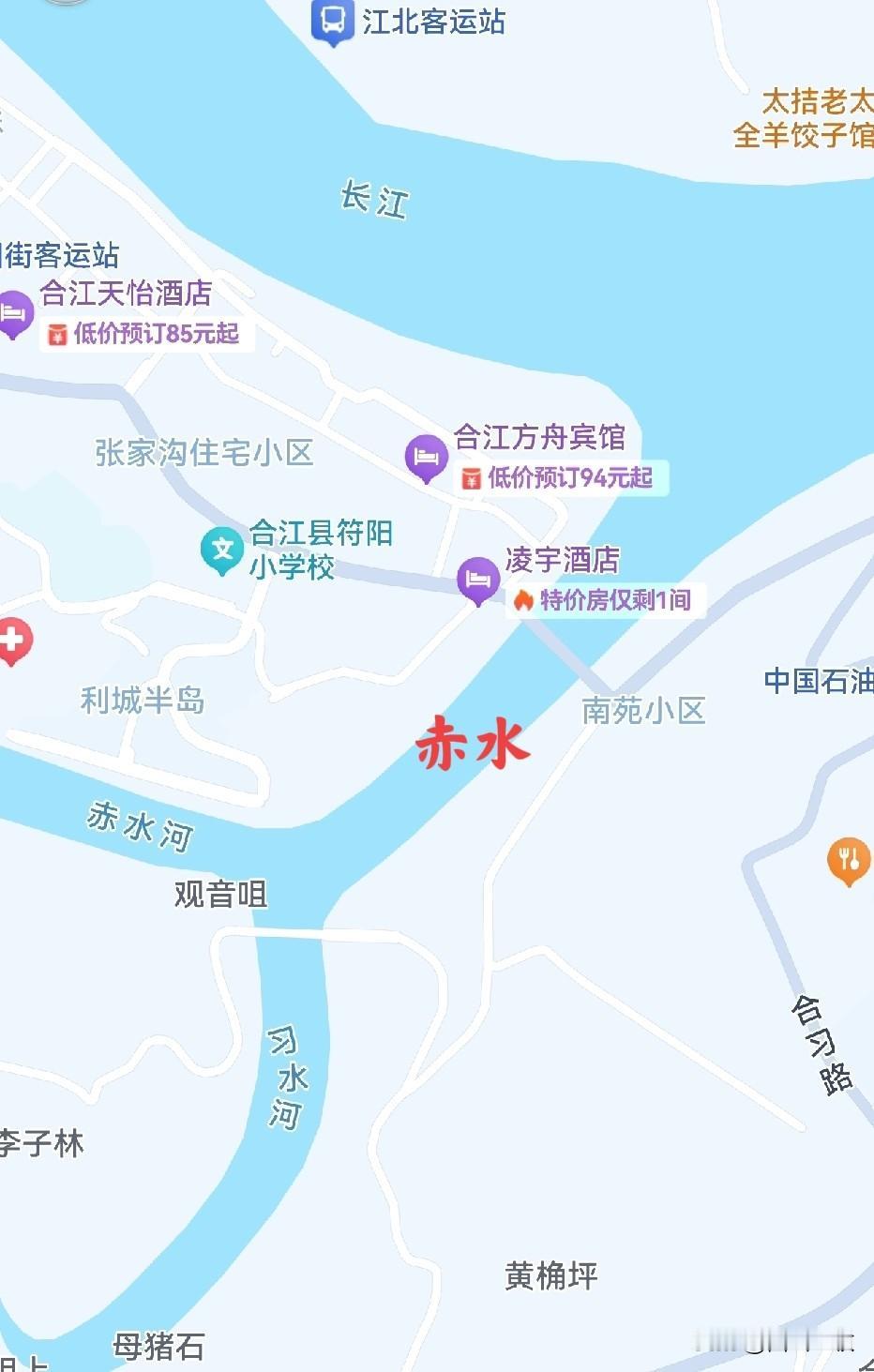Click the red coupon icon beside 85元 price

tap(58, 332)
